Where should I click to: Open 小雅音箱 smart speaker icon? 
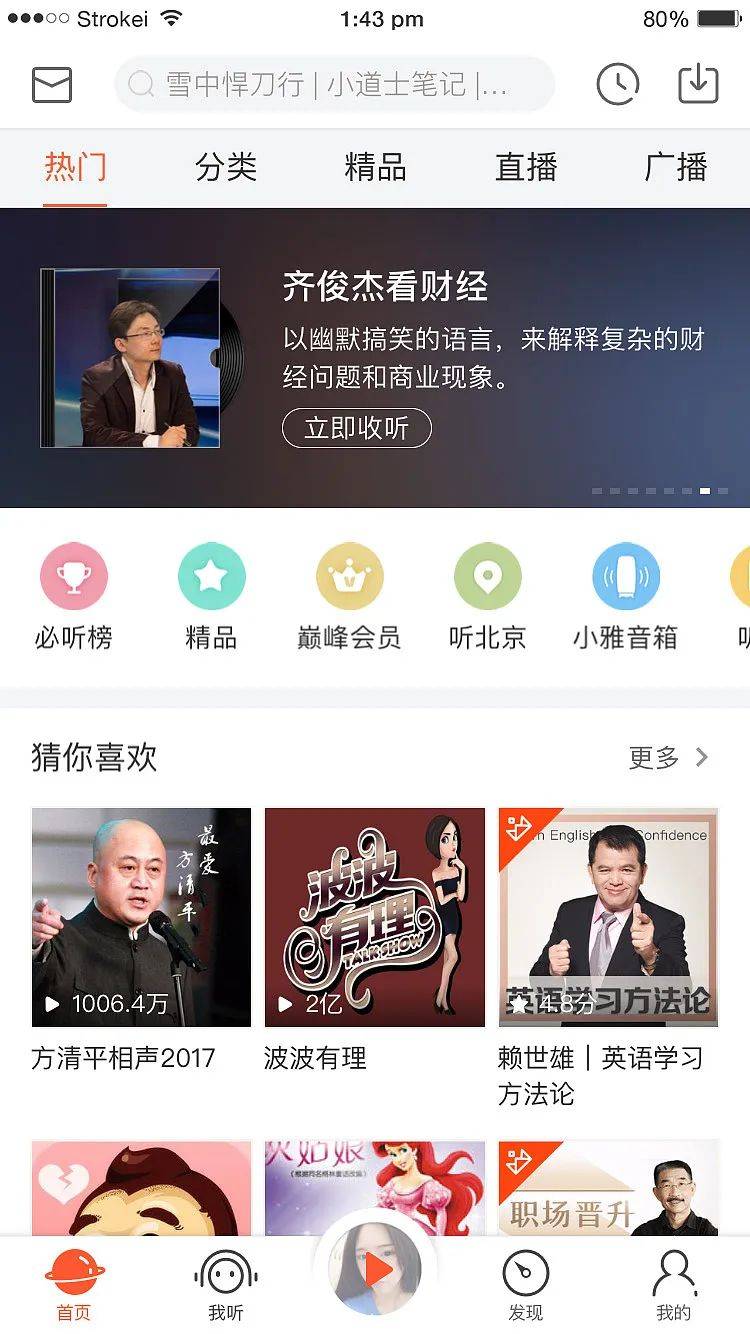625,576
